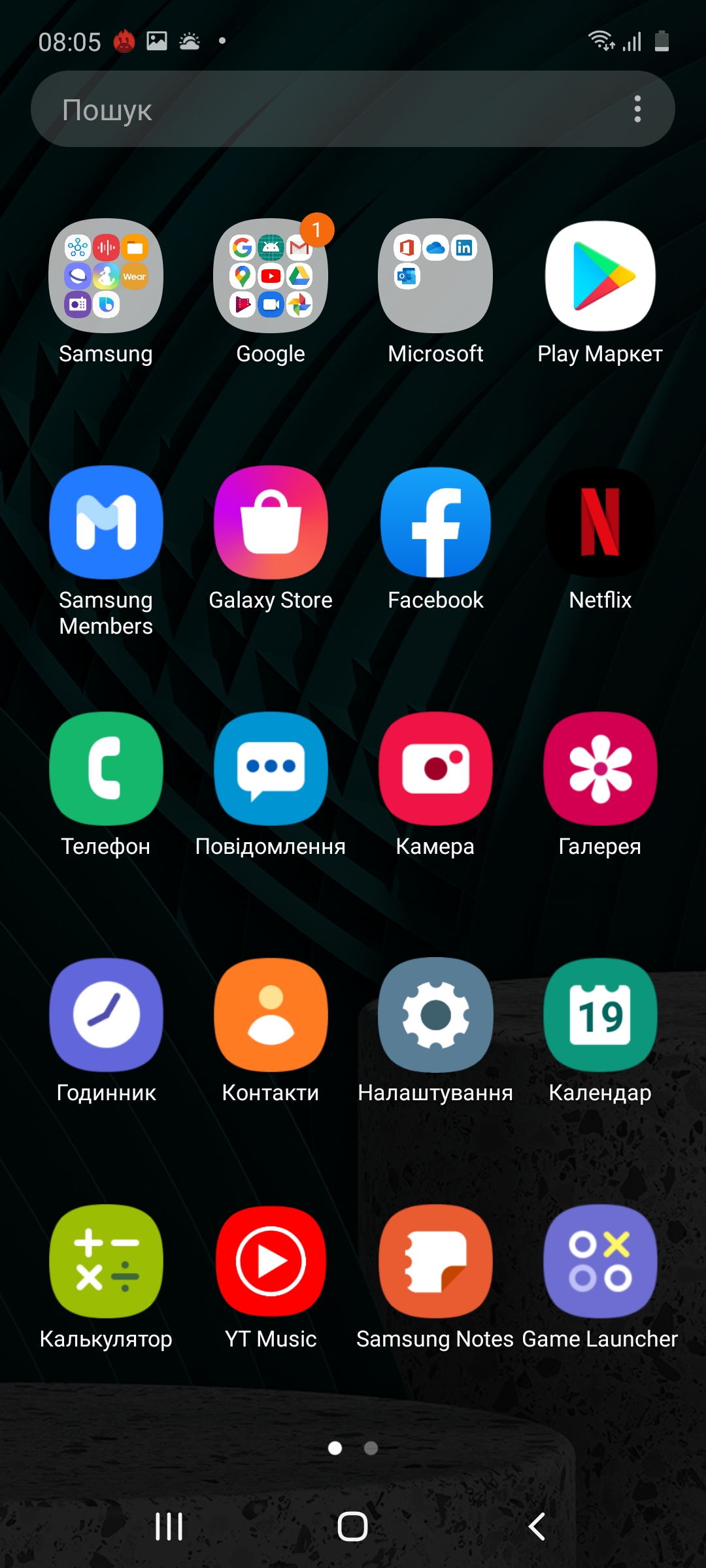Open the Галерея app
This screenshot has height=1568, width=706.
[x=599, y=768]
